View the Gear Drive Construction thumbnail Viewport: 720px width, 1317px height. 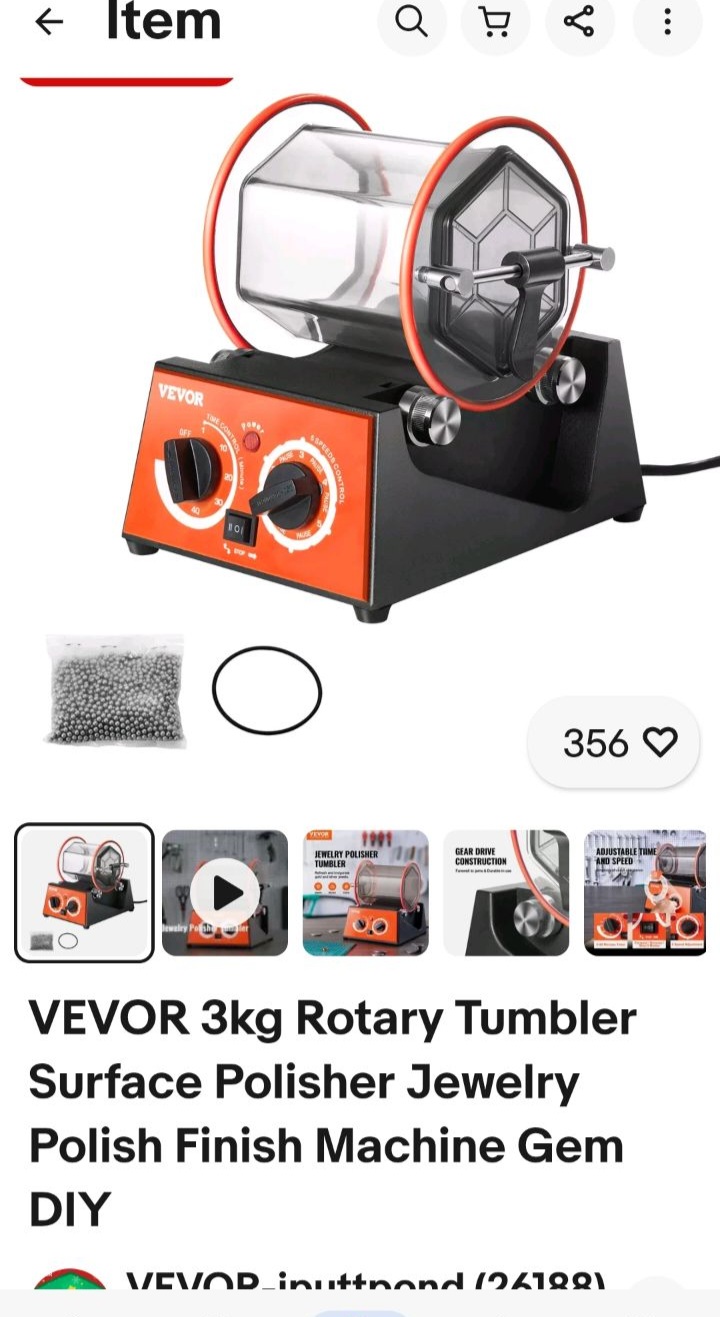(x=506, y=892)
